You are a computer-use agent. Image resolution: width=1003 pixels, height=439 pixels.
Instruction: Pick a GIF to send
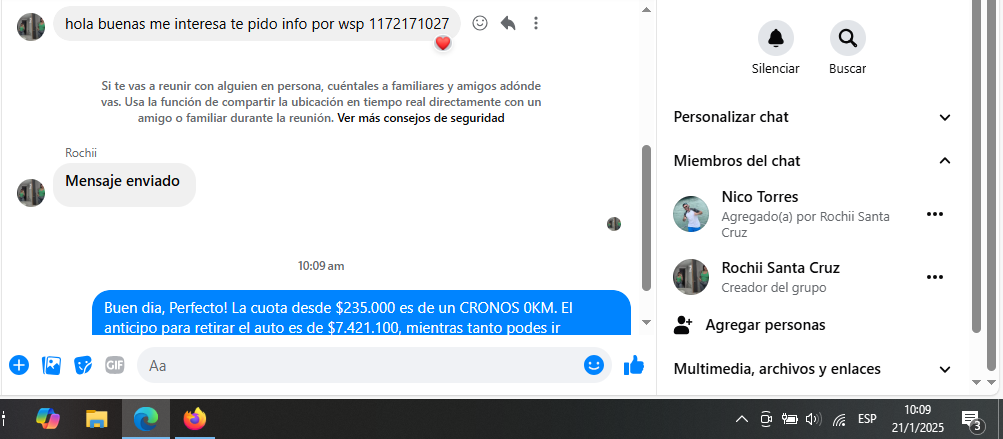point(115,365)
